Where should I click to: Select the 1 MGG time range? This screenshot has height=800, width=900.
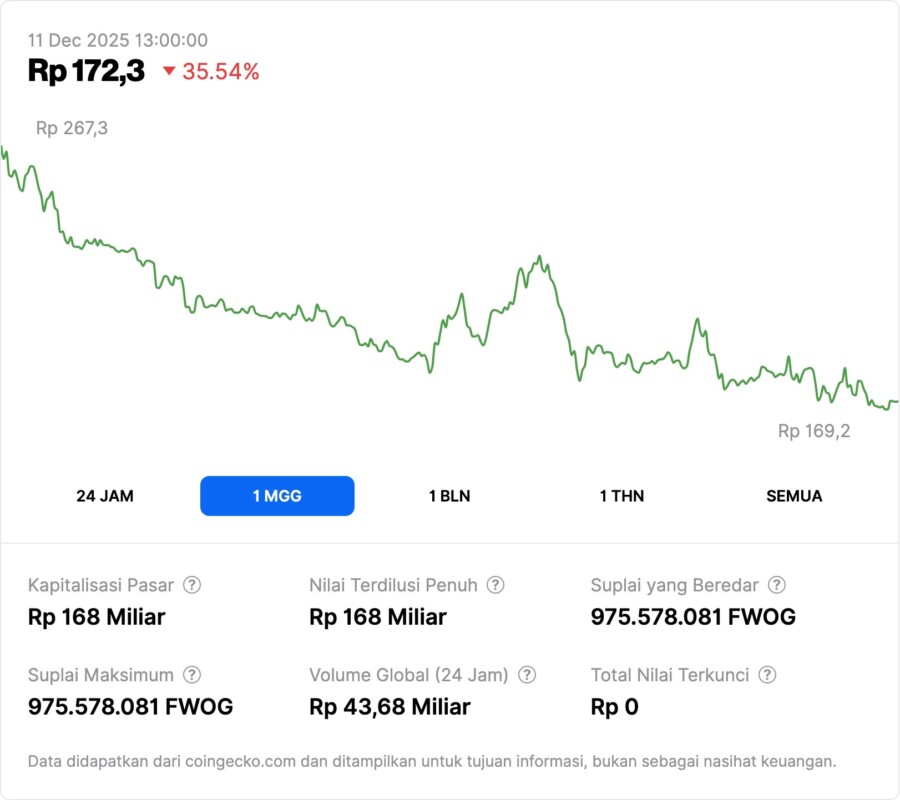277,496
